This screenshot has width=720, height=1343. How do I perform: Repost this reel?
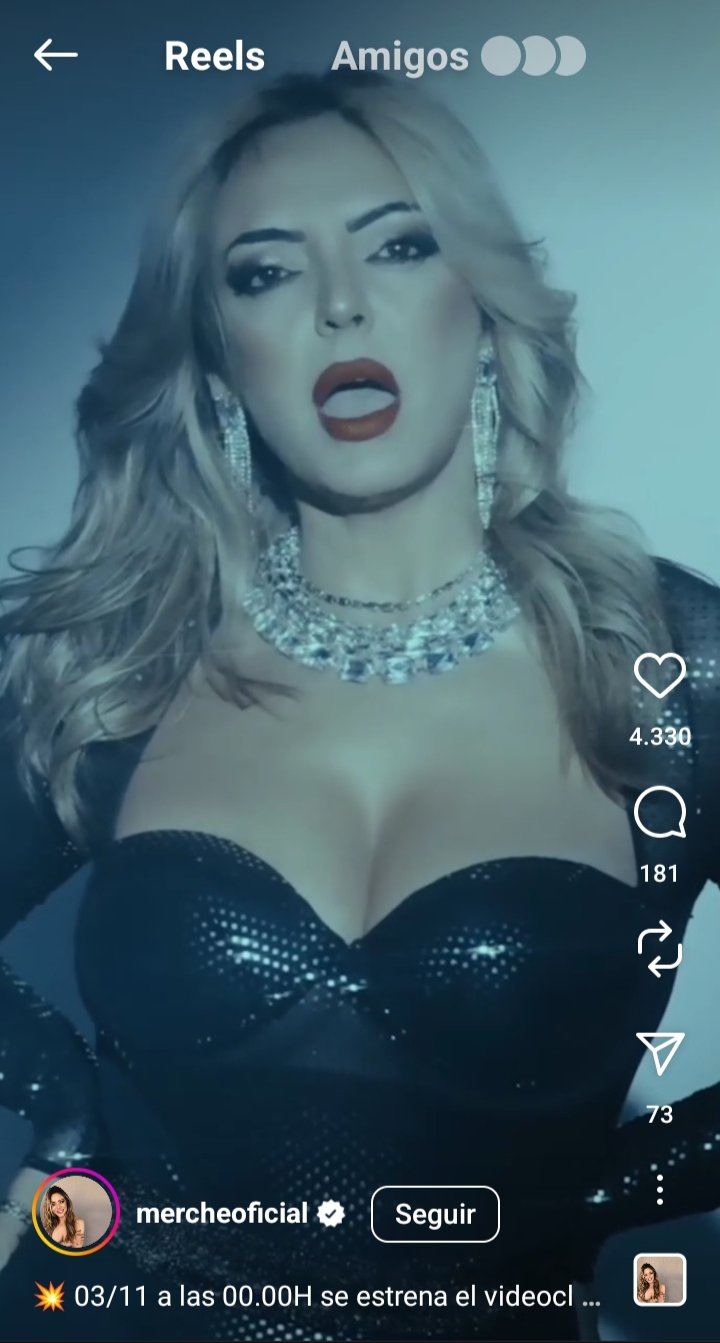tap(660, 951)
